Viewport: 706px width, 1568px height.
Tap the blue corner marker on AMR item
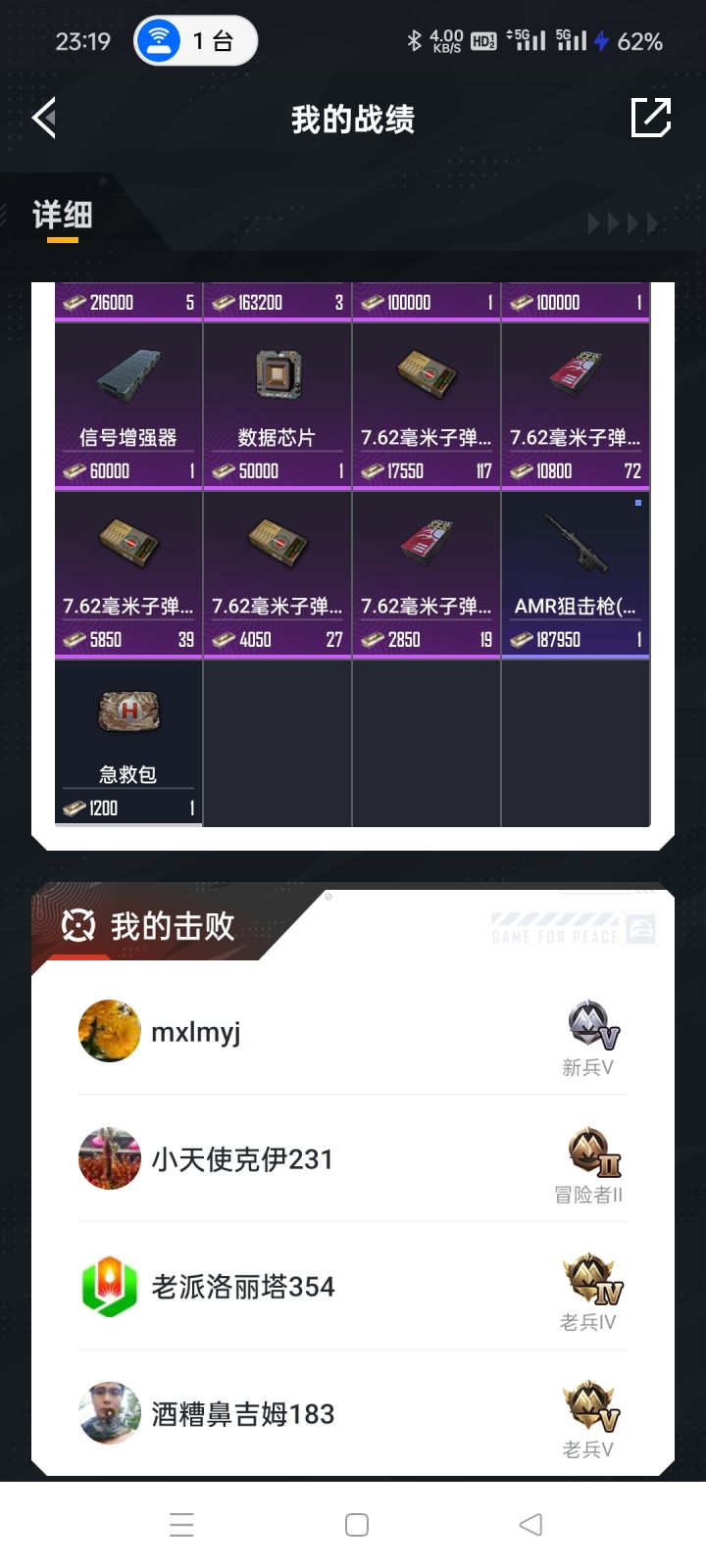point(638,502)
